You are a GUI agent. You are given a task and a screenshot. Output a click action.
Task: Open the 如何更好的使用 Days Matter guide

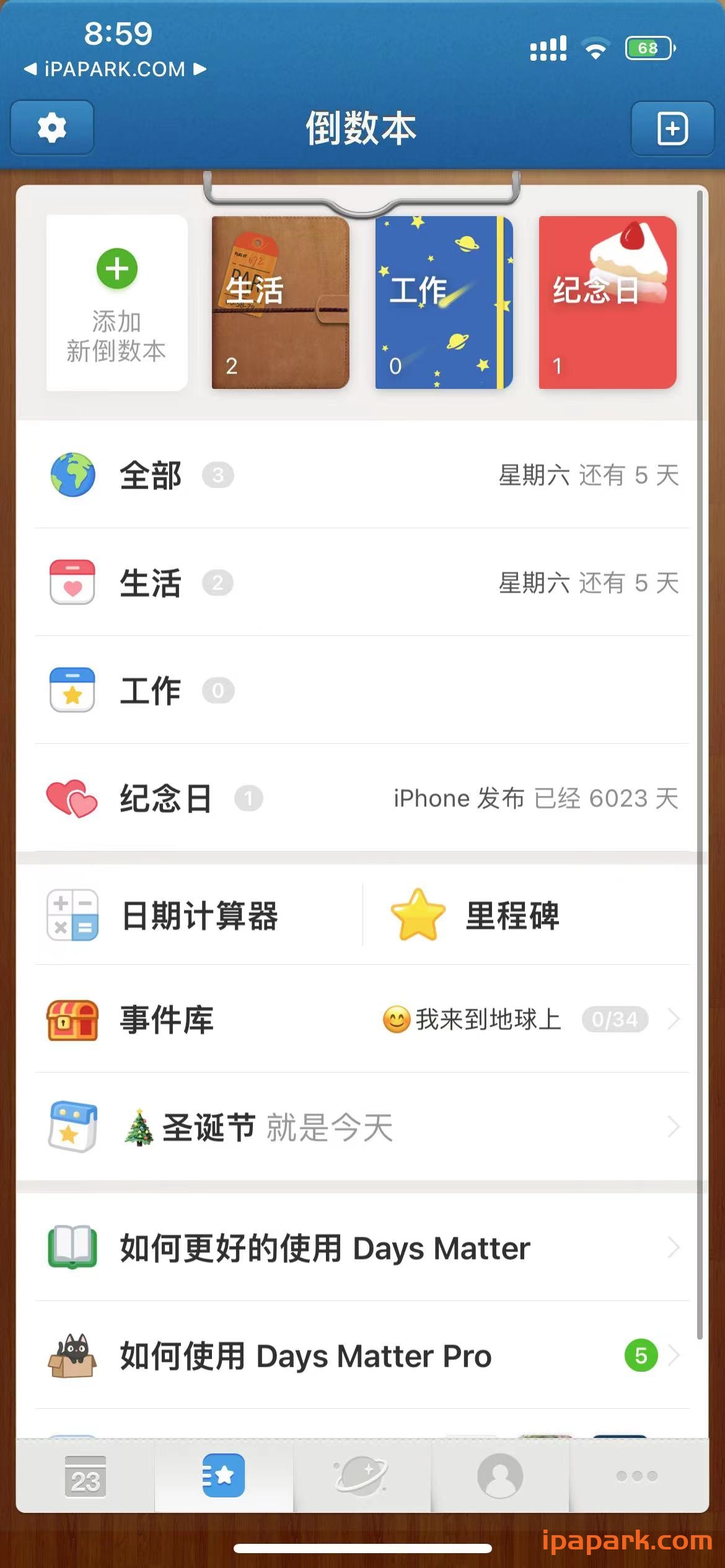[x=322, y=1248]
